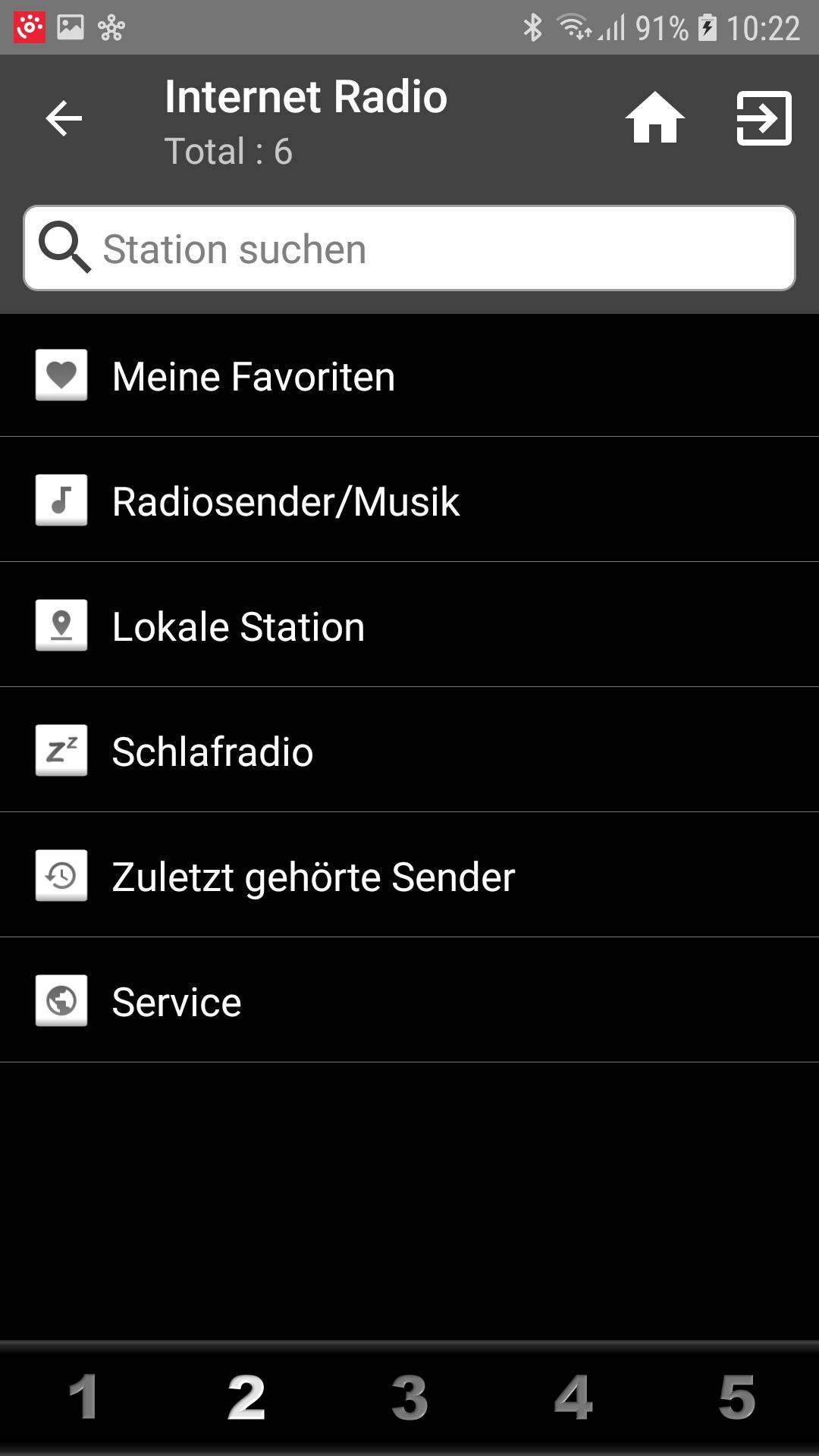Open Zuletzt gehörte Sender
The image size is (819, 1456).
tap(409, 875)
